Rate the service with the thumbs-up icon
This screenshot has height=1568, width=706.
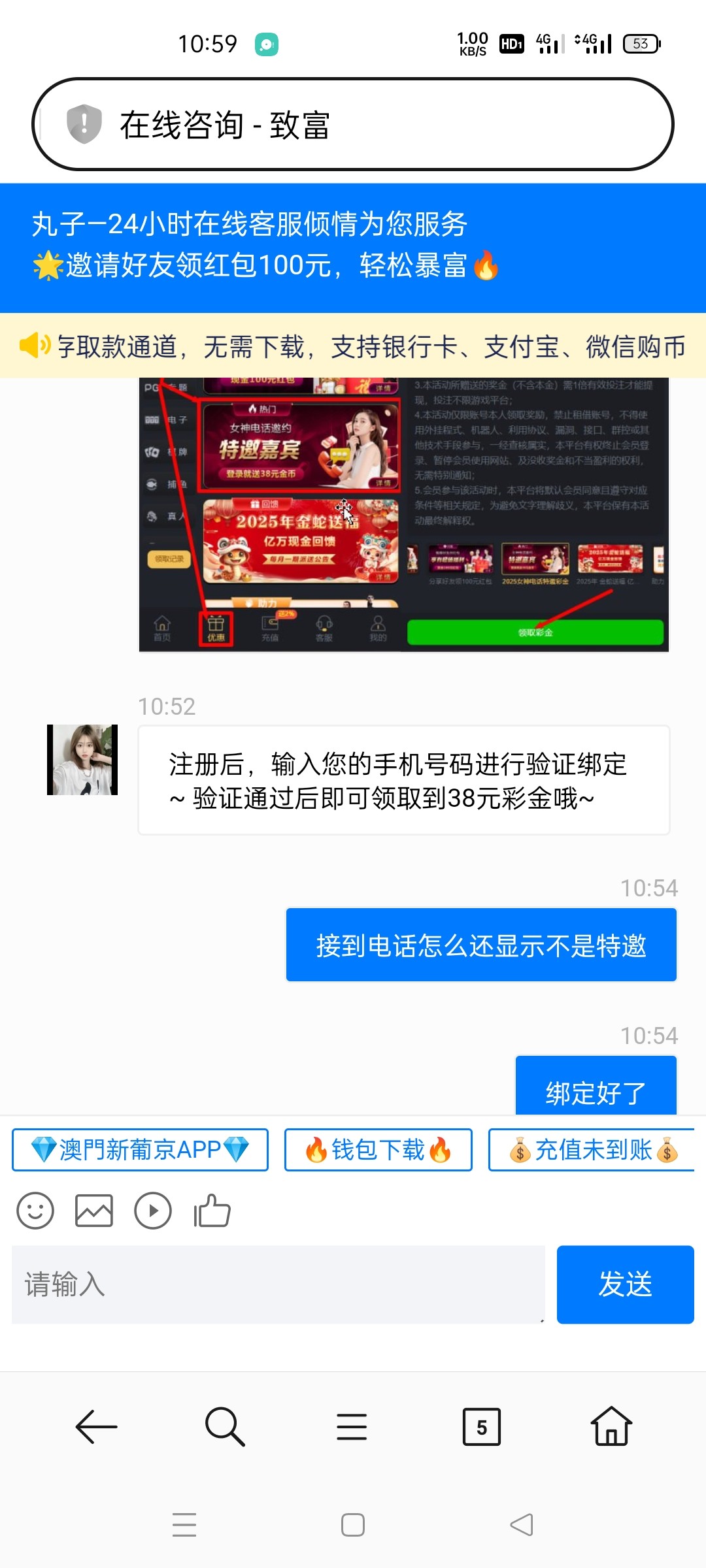coord(212,1211)
